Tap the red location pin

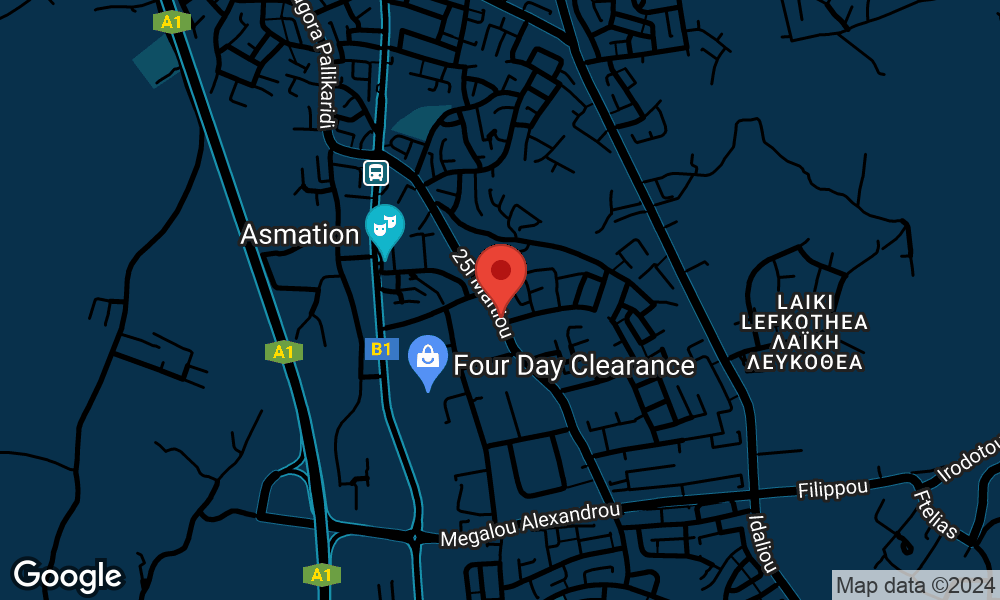pos(501,272)
